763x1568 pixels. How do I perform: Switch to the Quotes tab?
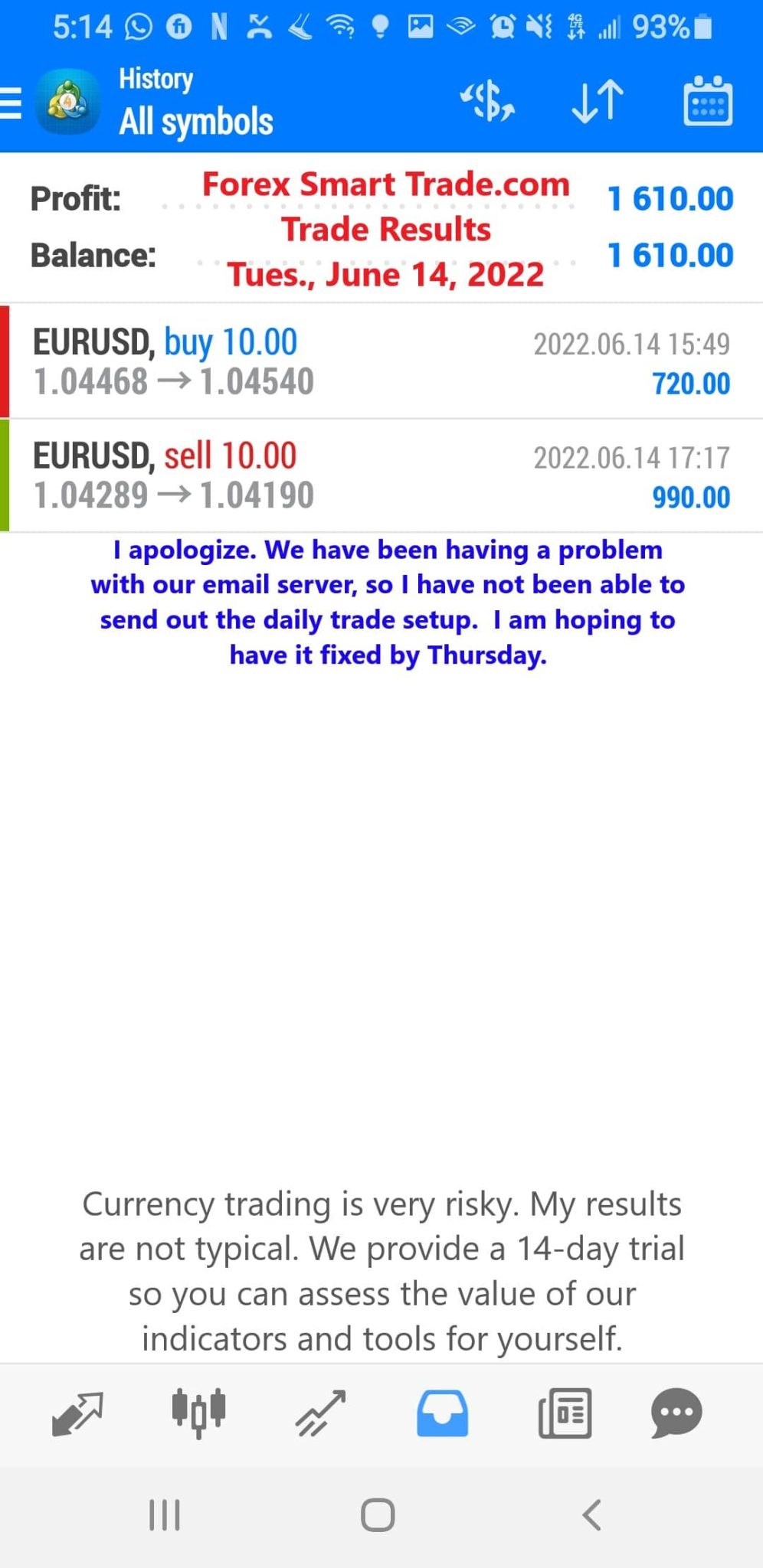77,1413
